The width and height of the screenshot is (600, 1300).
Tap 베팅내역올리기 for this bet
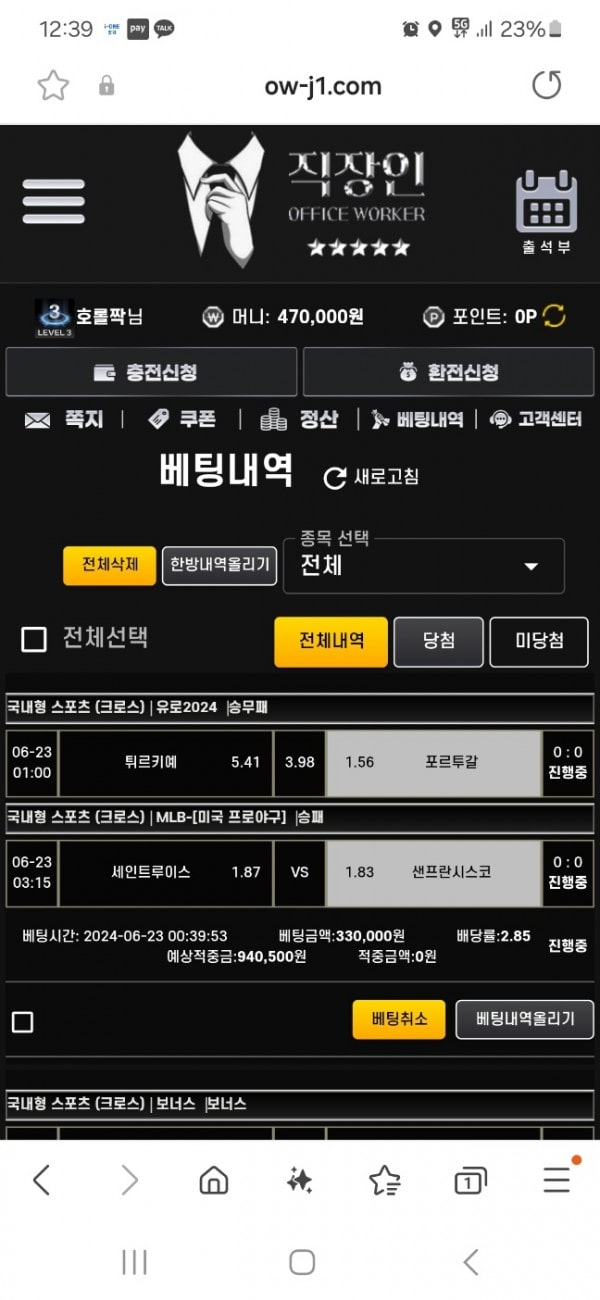pyautogui.click(x=524, y=1019)
